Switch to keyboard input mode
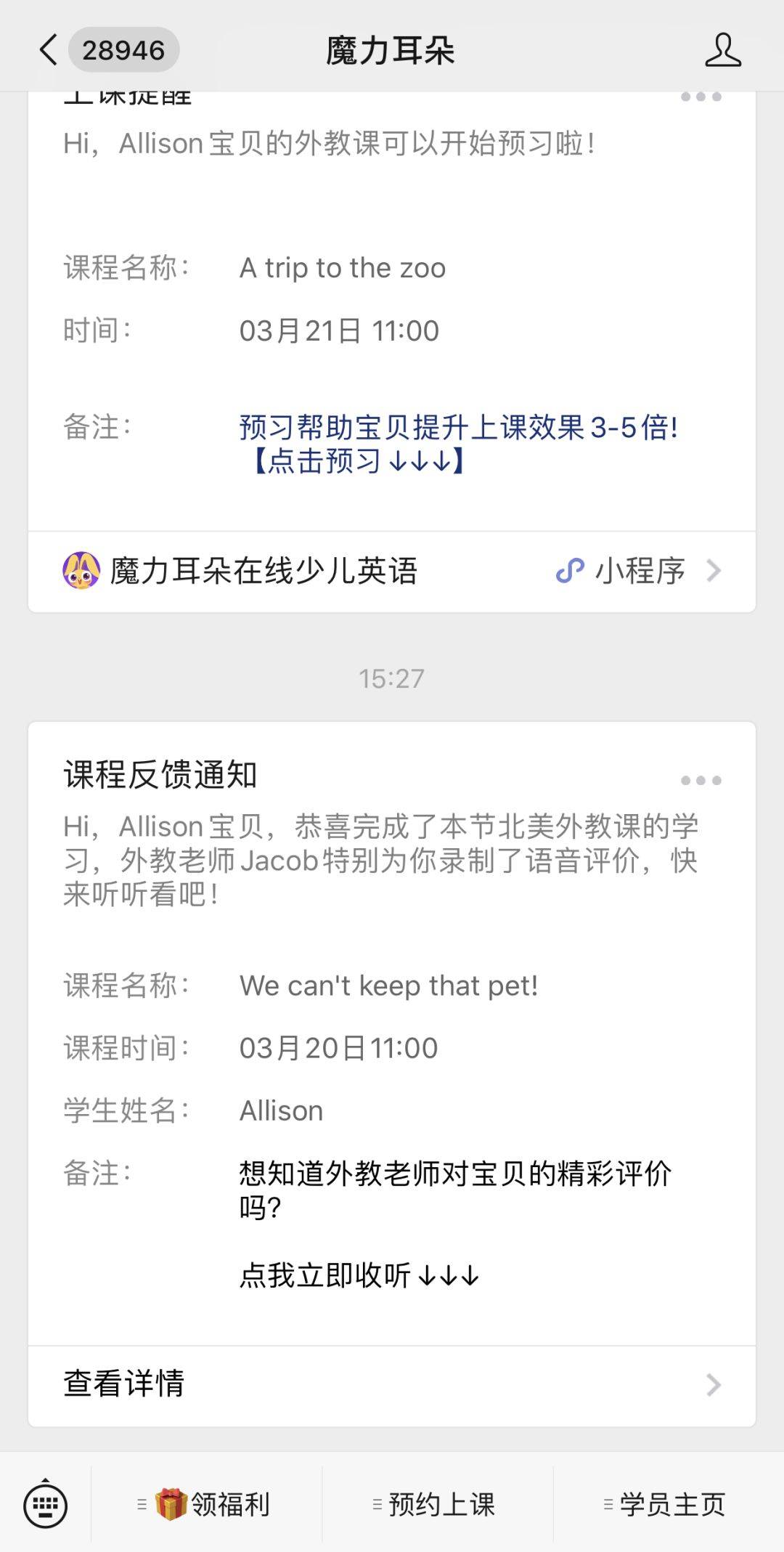This screenshot has width=784, height=1552. [46, 1504]
